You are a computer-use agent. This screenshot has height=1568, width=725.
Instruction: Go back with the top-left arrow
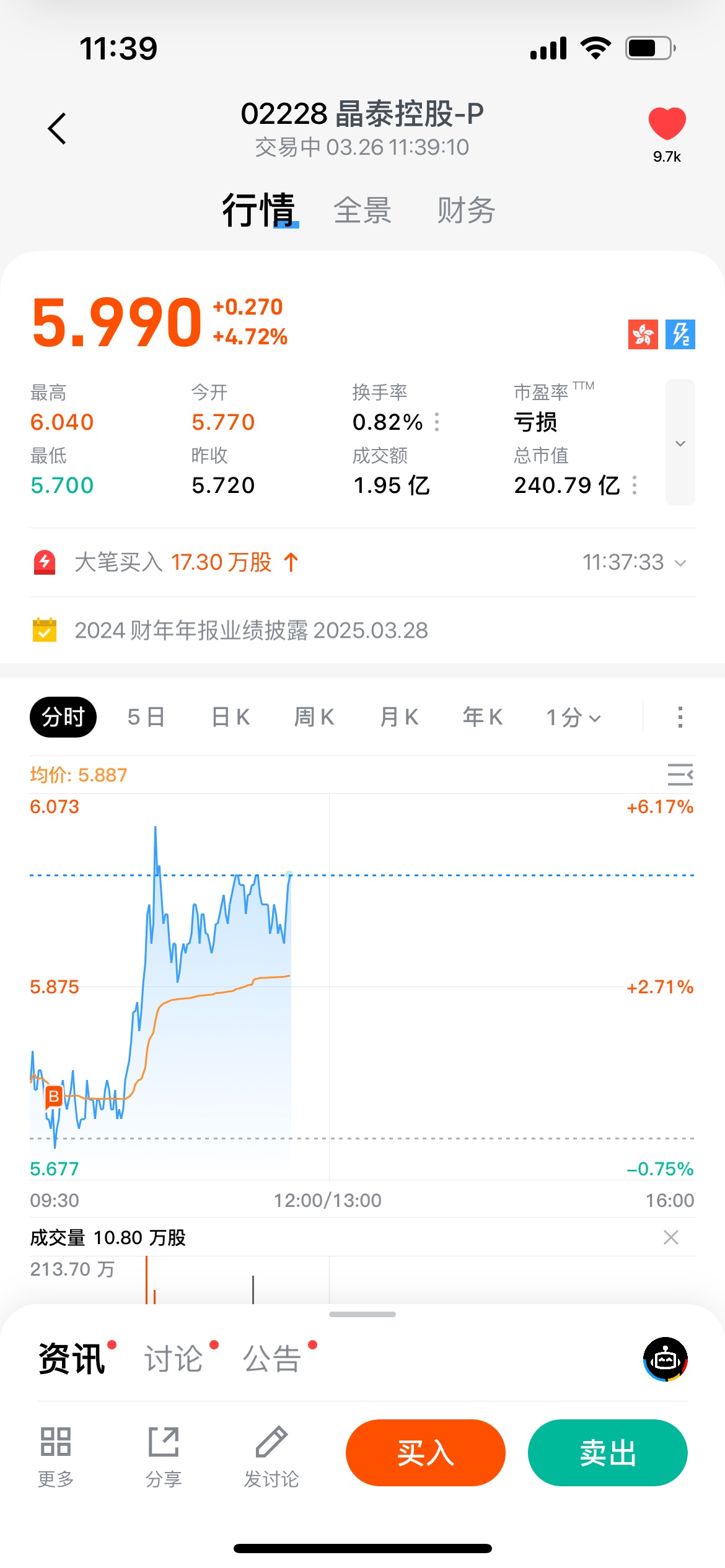pyautogui.click(x=57, y=129)
